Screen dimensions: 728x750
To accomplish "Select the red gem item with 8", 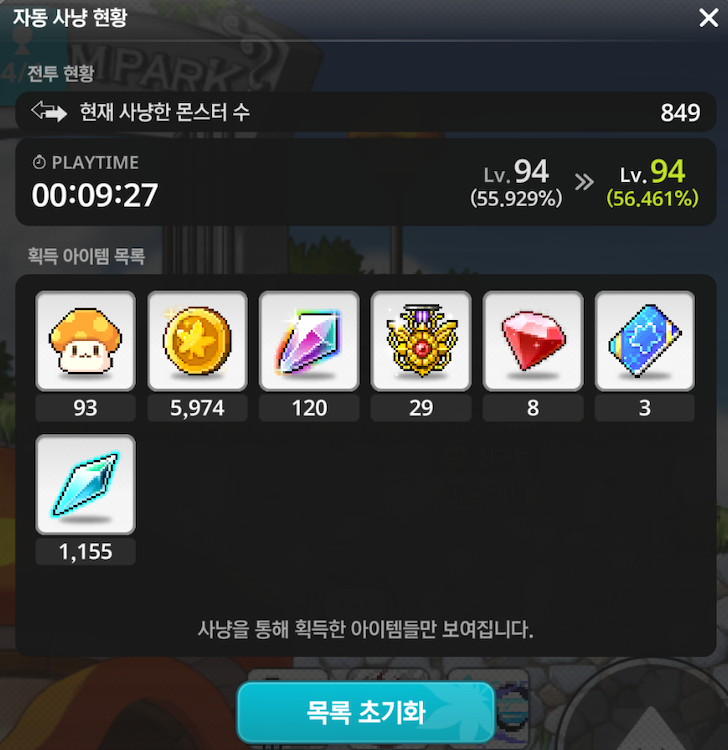I will pyautogui.click(x=533, y=341).
